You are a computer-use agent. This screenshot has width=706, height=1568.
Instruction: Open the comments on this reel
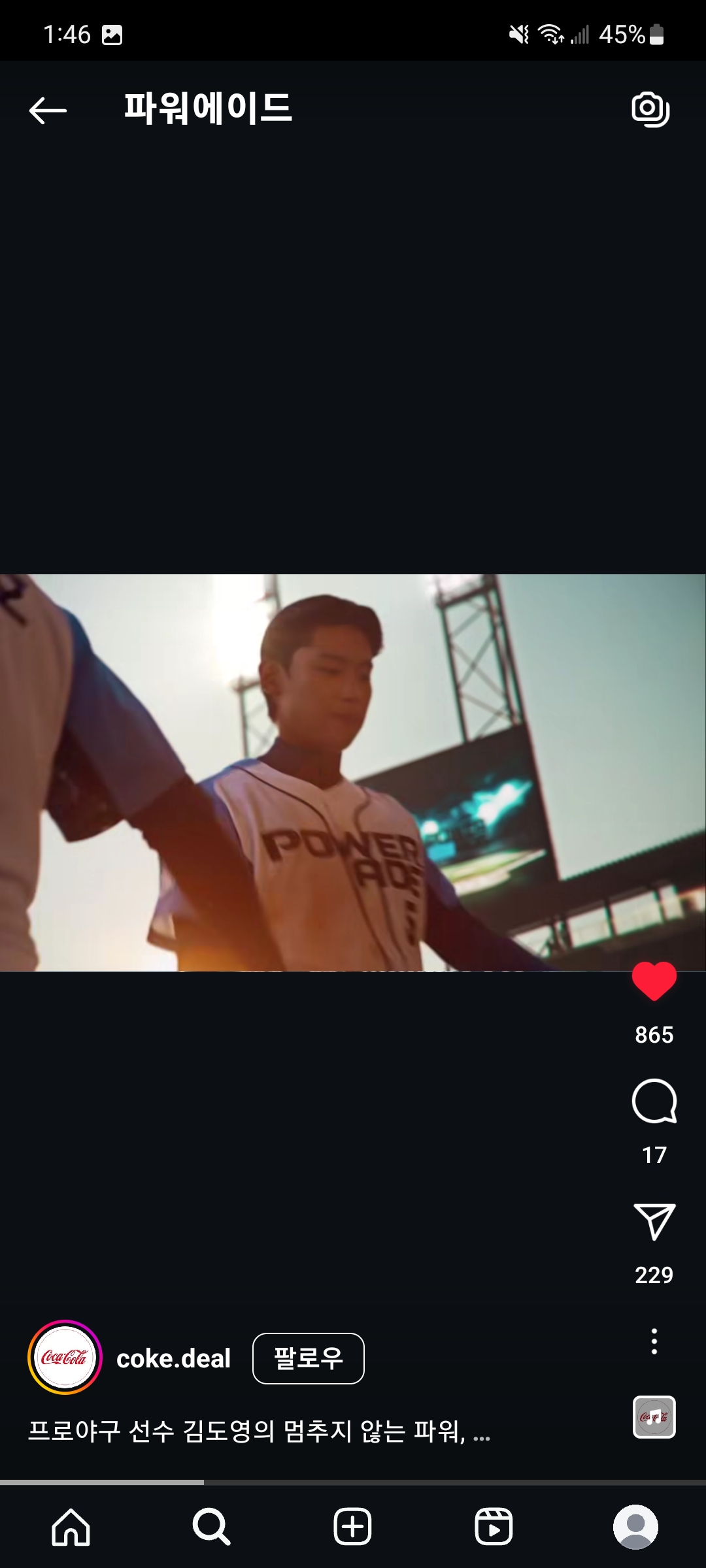tap(654, 1102)
